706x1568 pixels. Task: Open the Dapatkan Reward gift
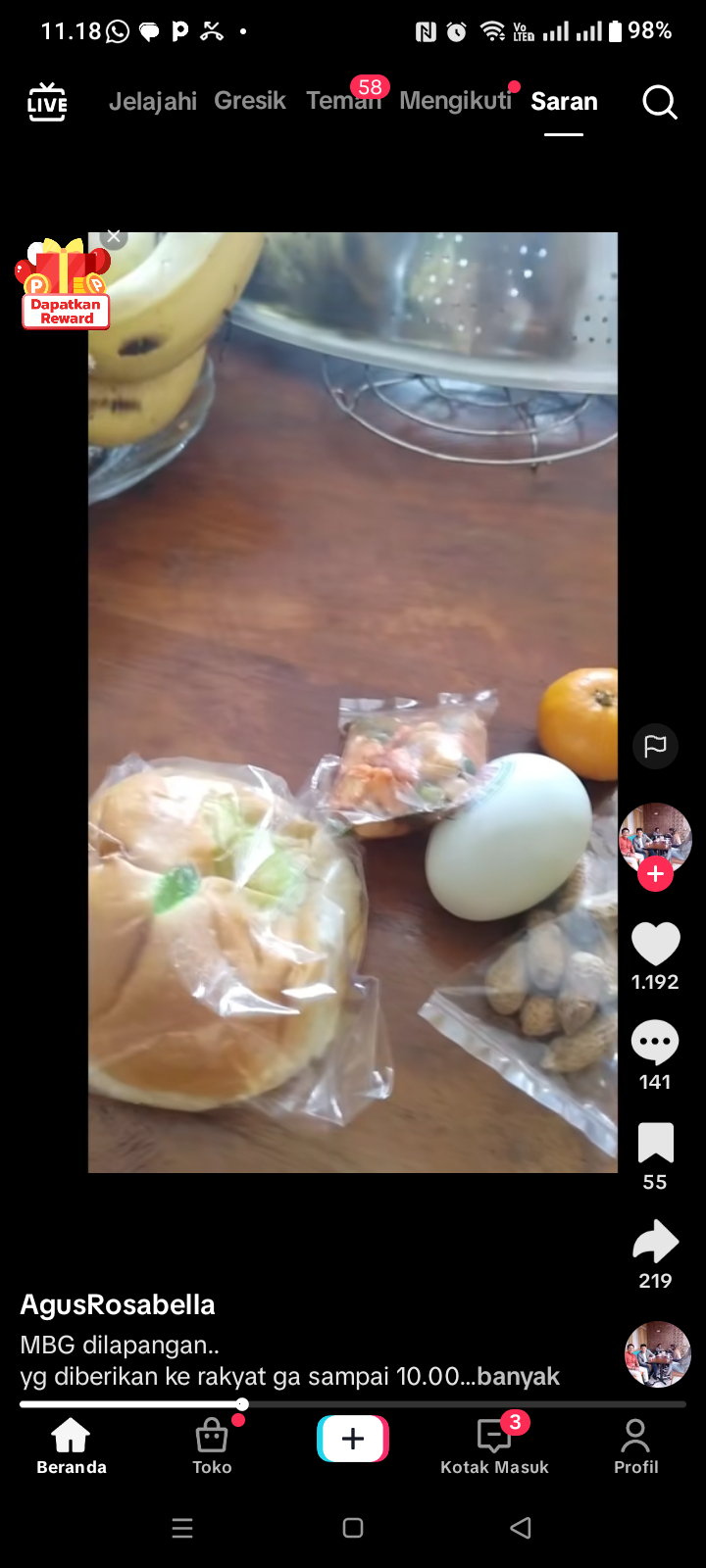click(x=65, y=286)
